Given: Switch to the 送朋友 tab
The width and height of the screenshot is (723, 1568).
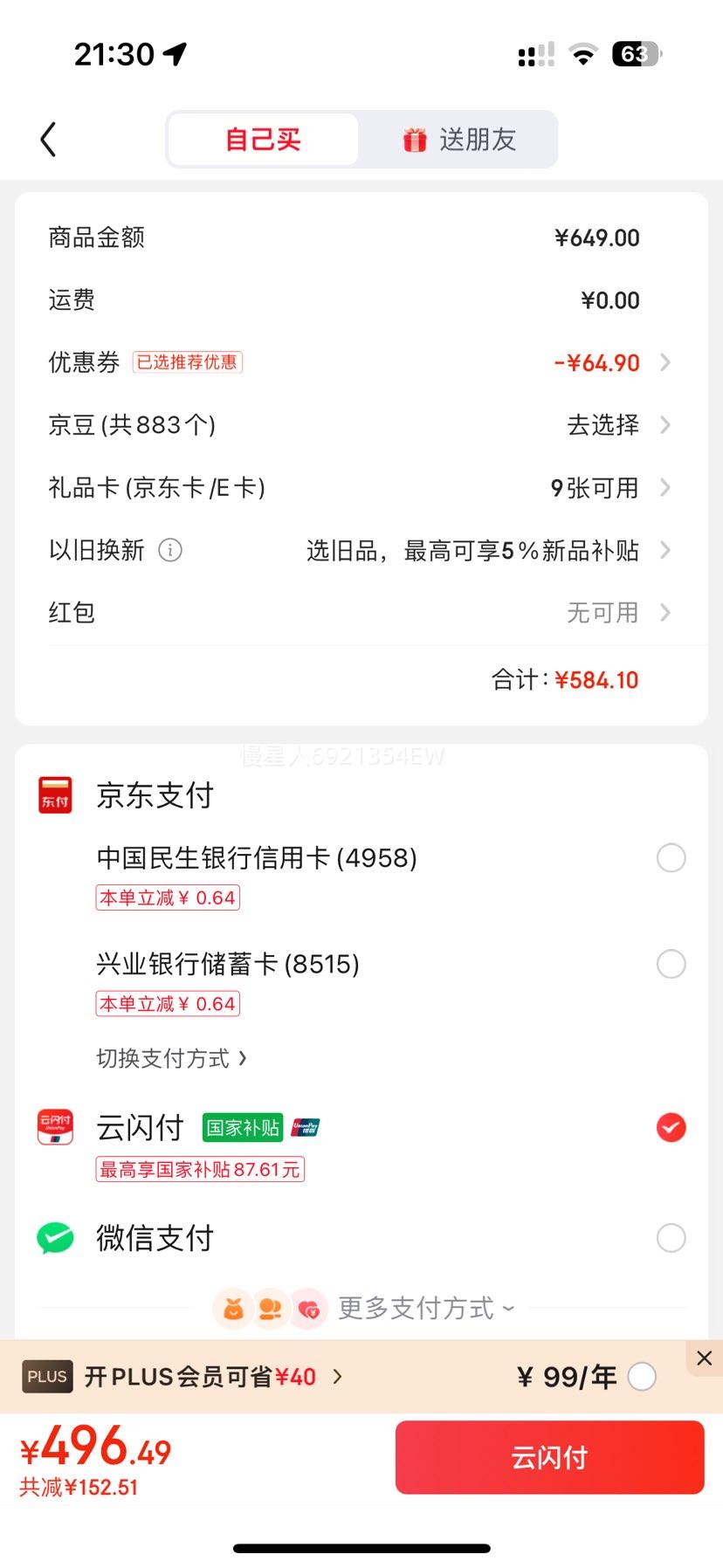Looking at the screenshot, I should coord(459,140).
